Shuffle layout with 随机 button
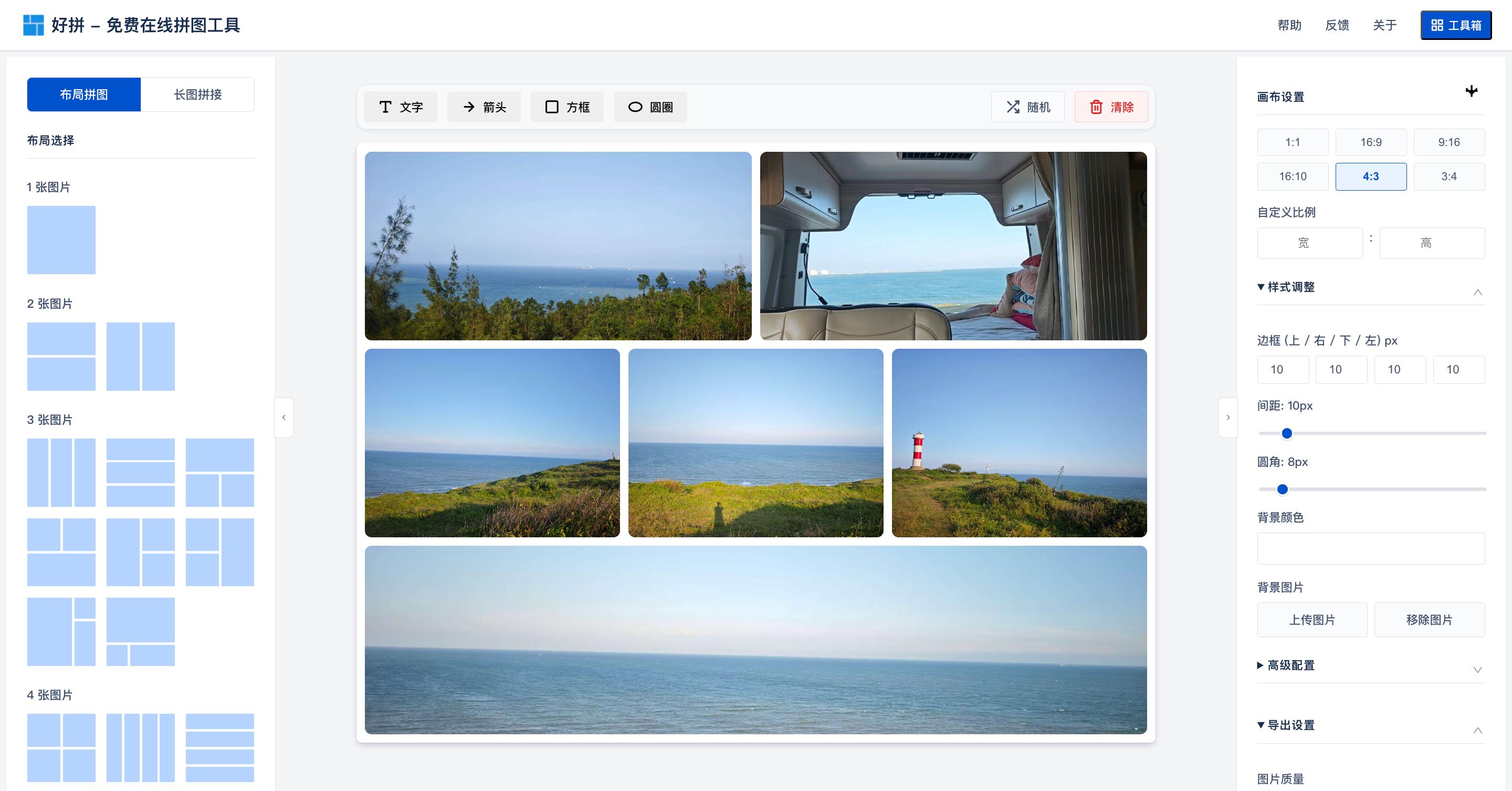 point(1027,107)
